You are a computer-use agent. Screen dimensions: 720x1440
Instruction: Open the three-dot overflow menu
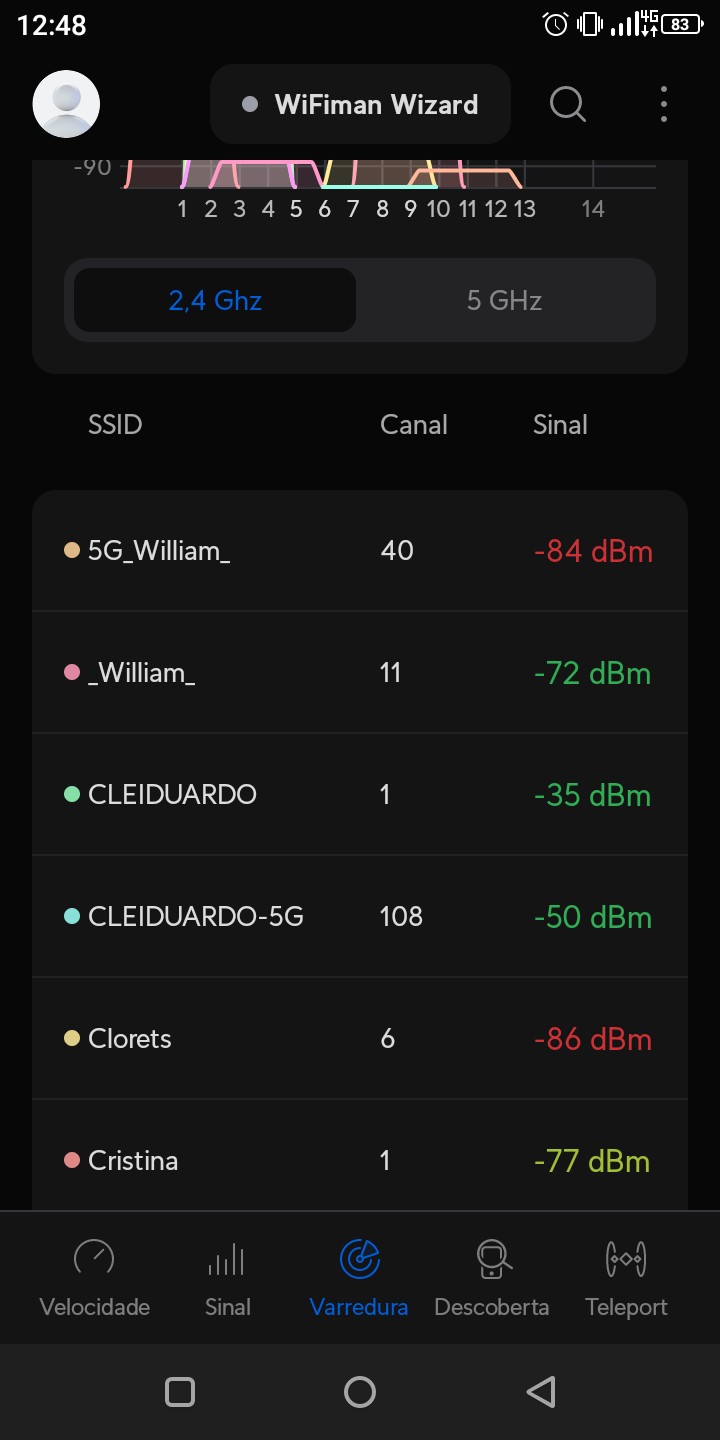(x=663, y=104)
